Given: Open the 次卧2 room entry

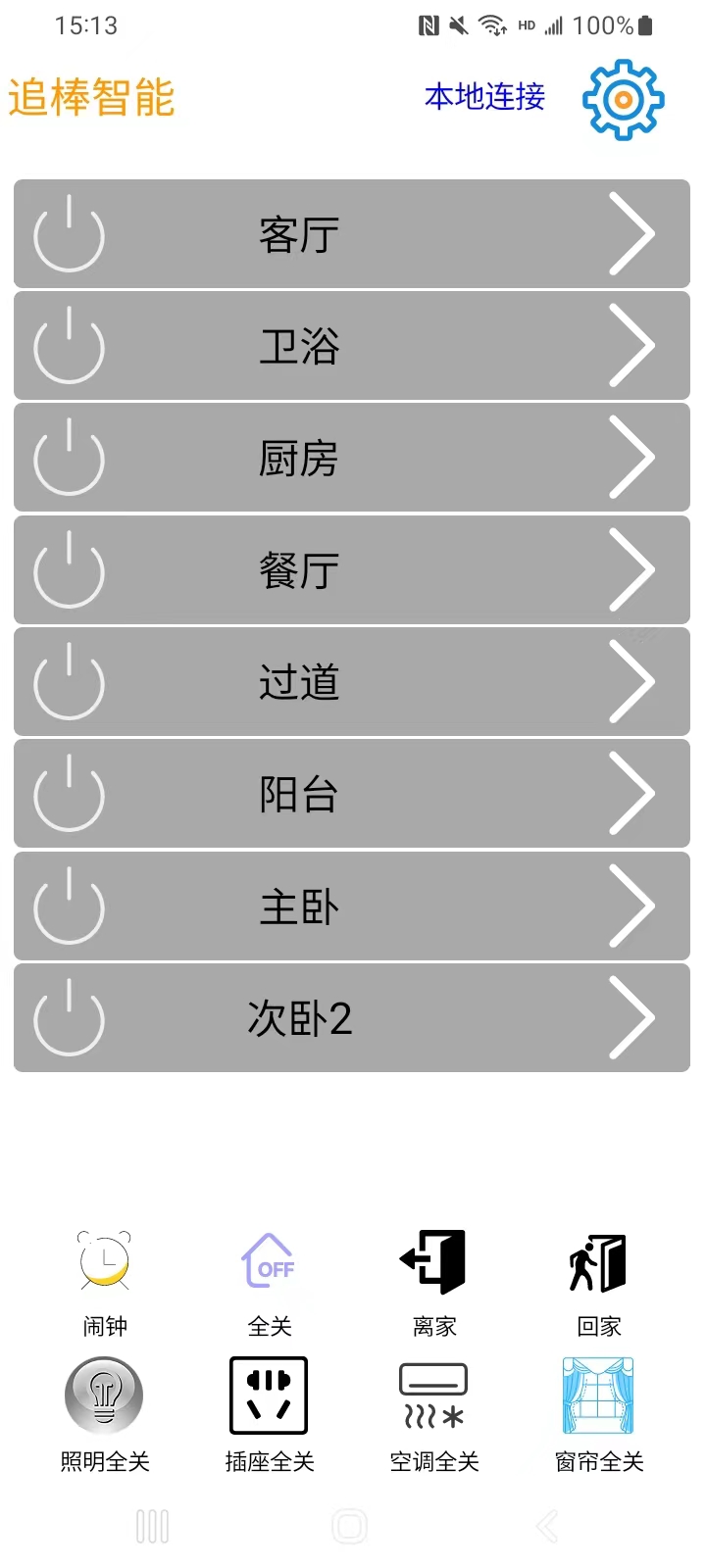Looking at the screenshot, I should click(x=353, y=1017).
